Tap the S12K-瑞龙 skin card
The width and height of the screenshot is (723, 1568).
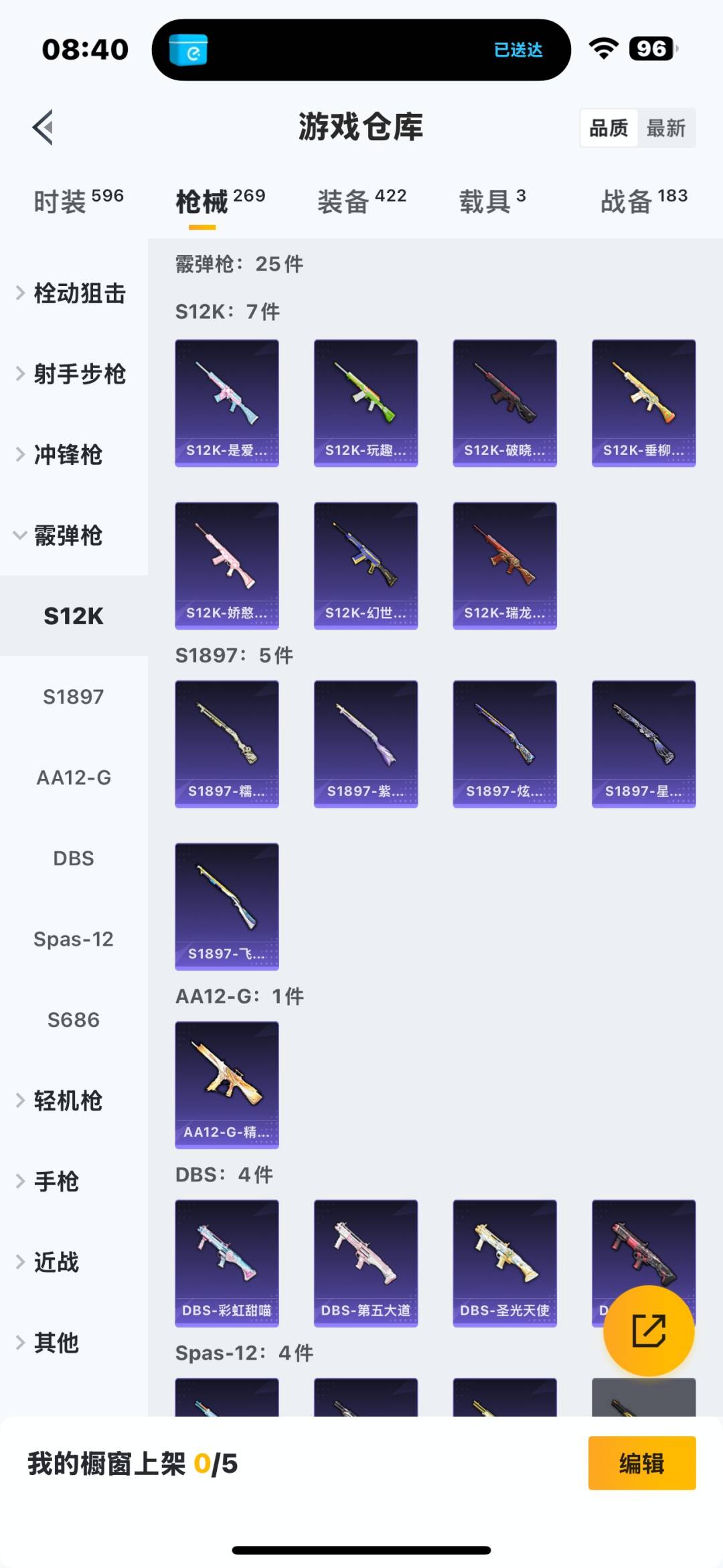[x=504, y=565]
